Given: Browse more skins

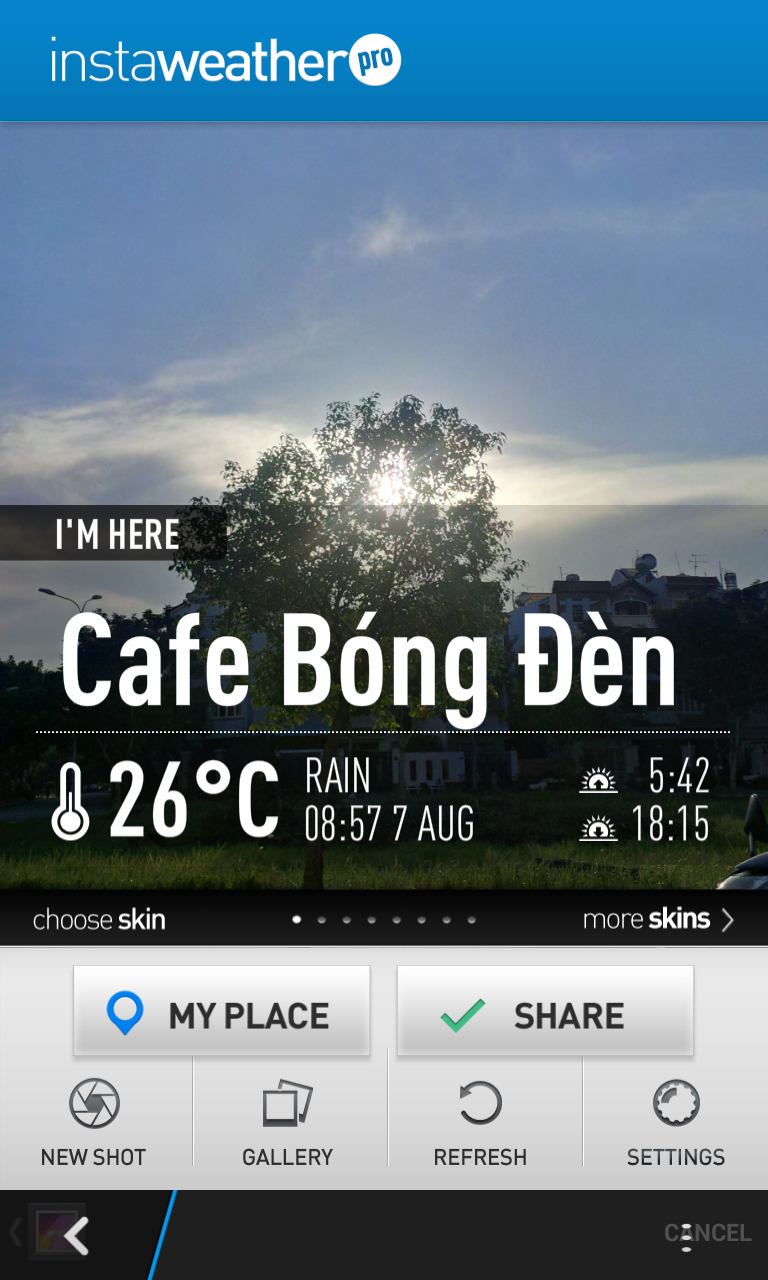Looking at the screenshot, I should click(x=658, y=919).
